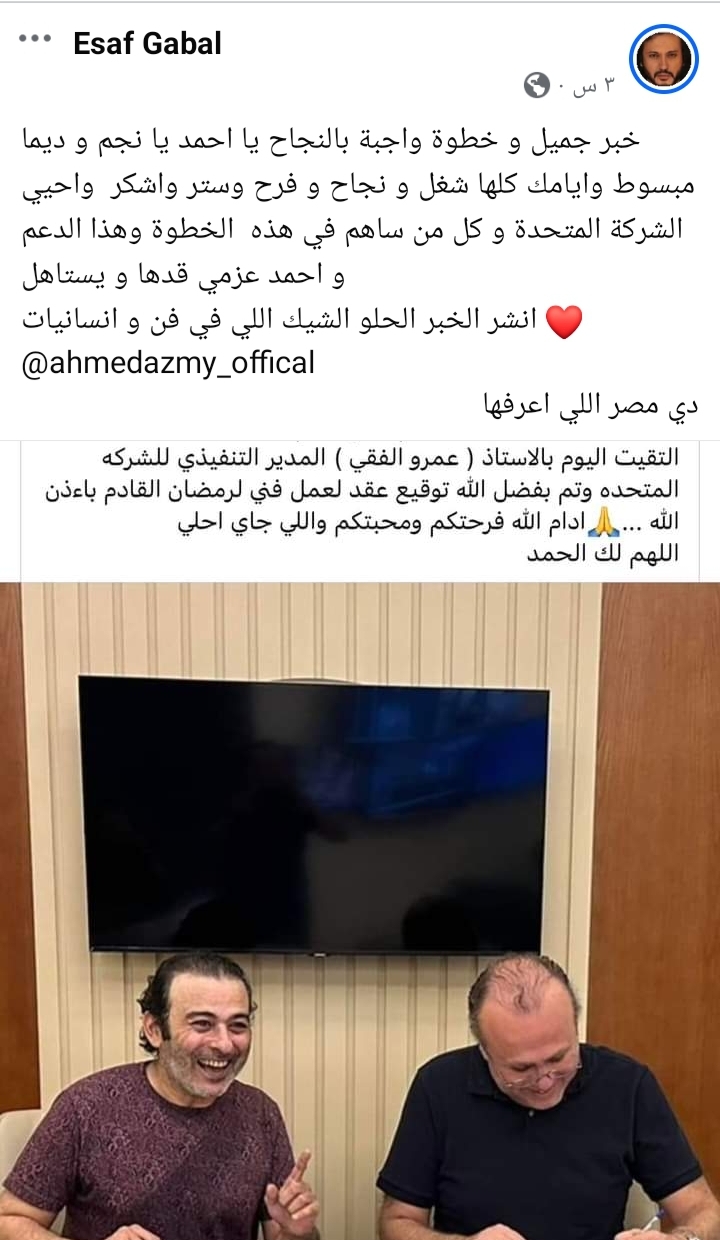The image size is (720, 1240).
Task: Open the @ahmedazmy_offical mention
Action: coord(168,362)
